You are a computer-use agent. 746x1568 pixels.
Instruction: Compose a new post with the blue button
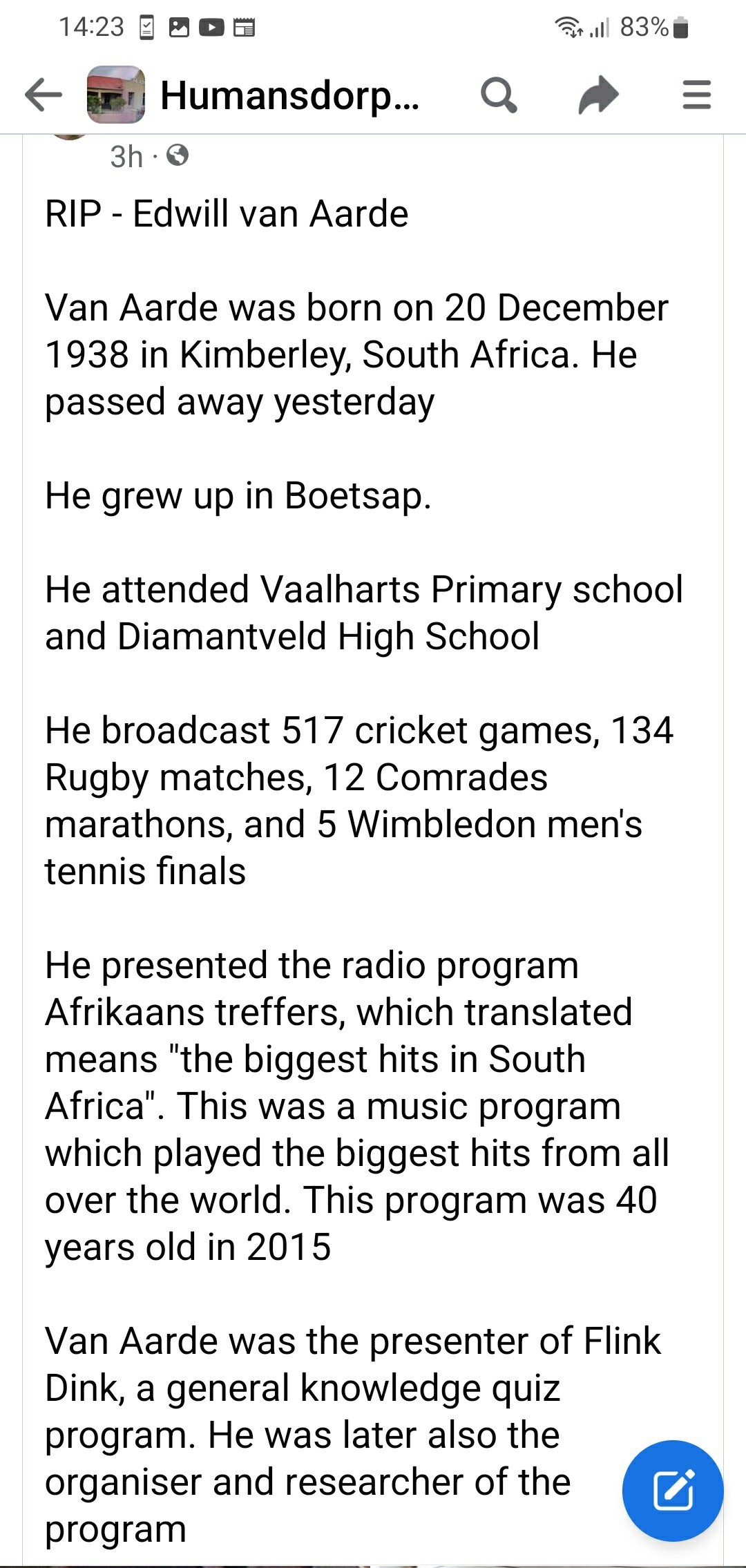pyautogui.click(x=672, y=1490)
